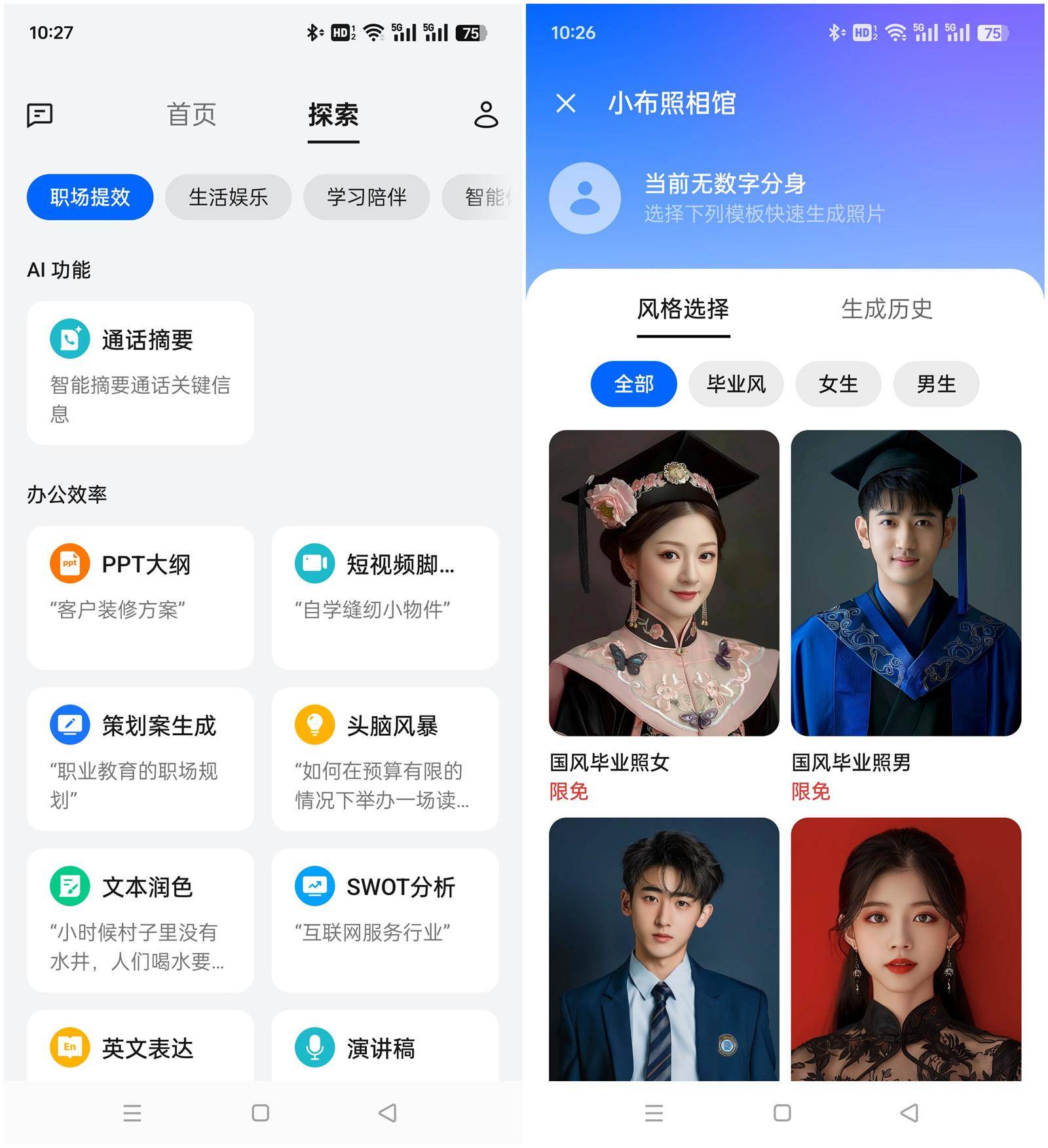Open the 英文表达 card
This screenshot has height=1148, width=1048.
140,1048
